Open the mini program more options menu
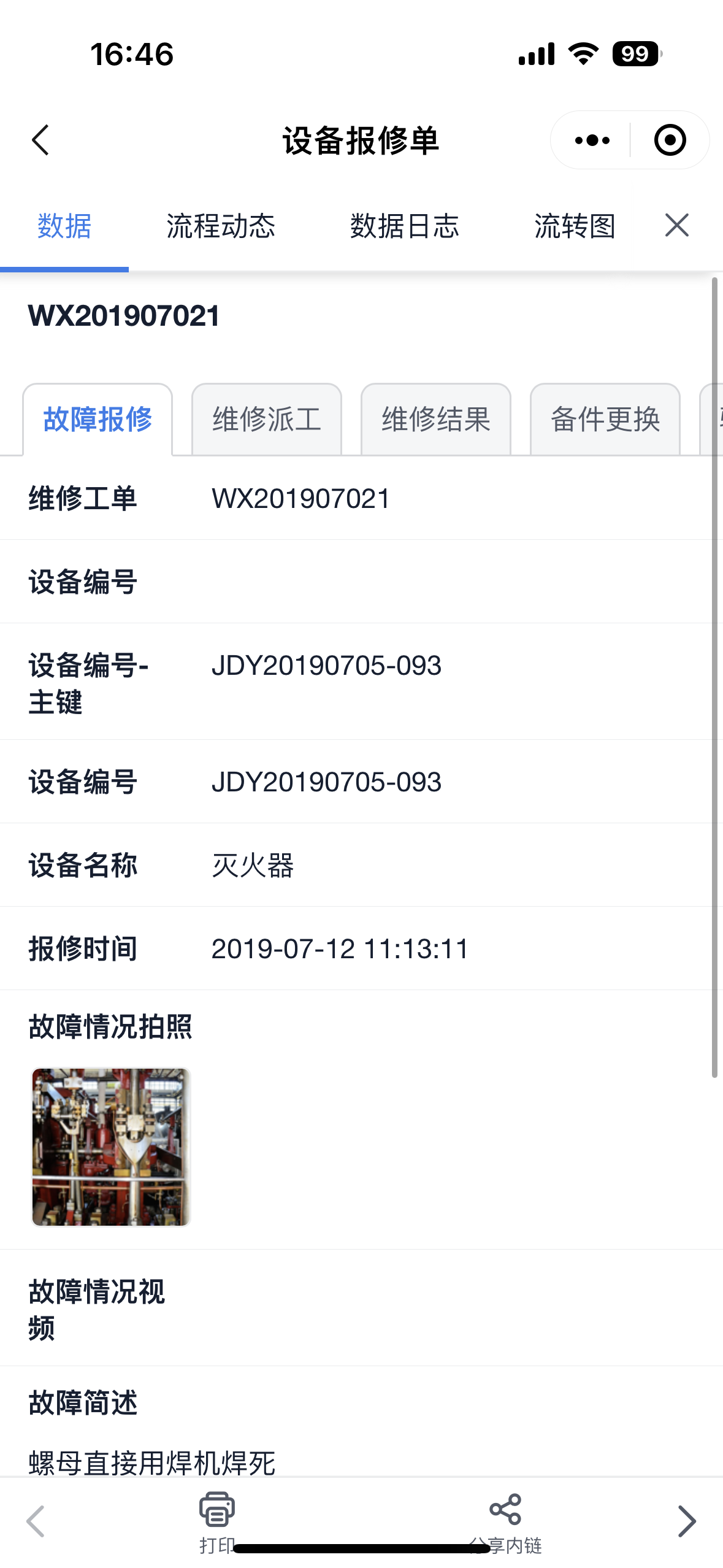 [x=592, y=140]
